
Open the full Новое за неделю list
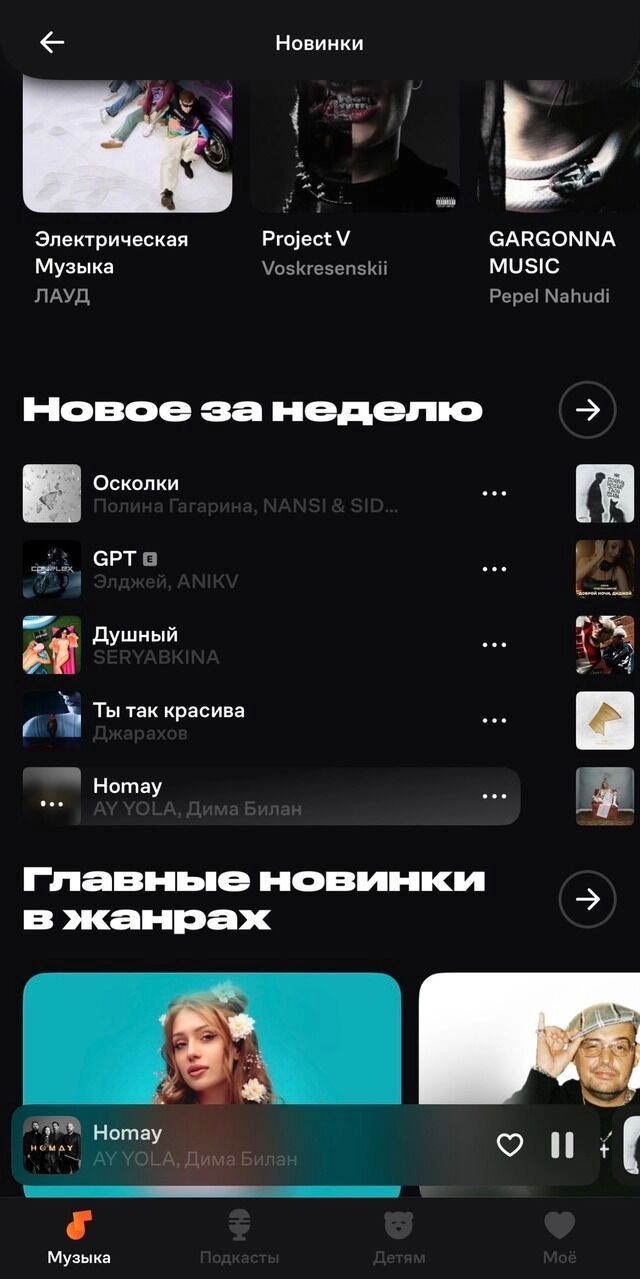587,410
